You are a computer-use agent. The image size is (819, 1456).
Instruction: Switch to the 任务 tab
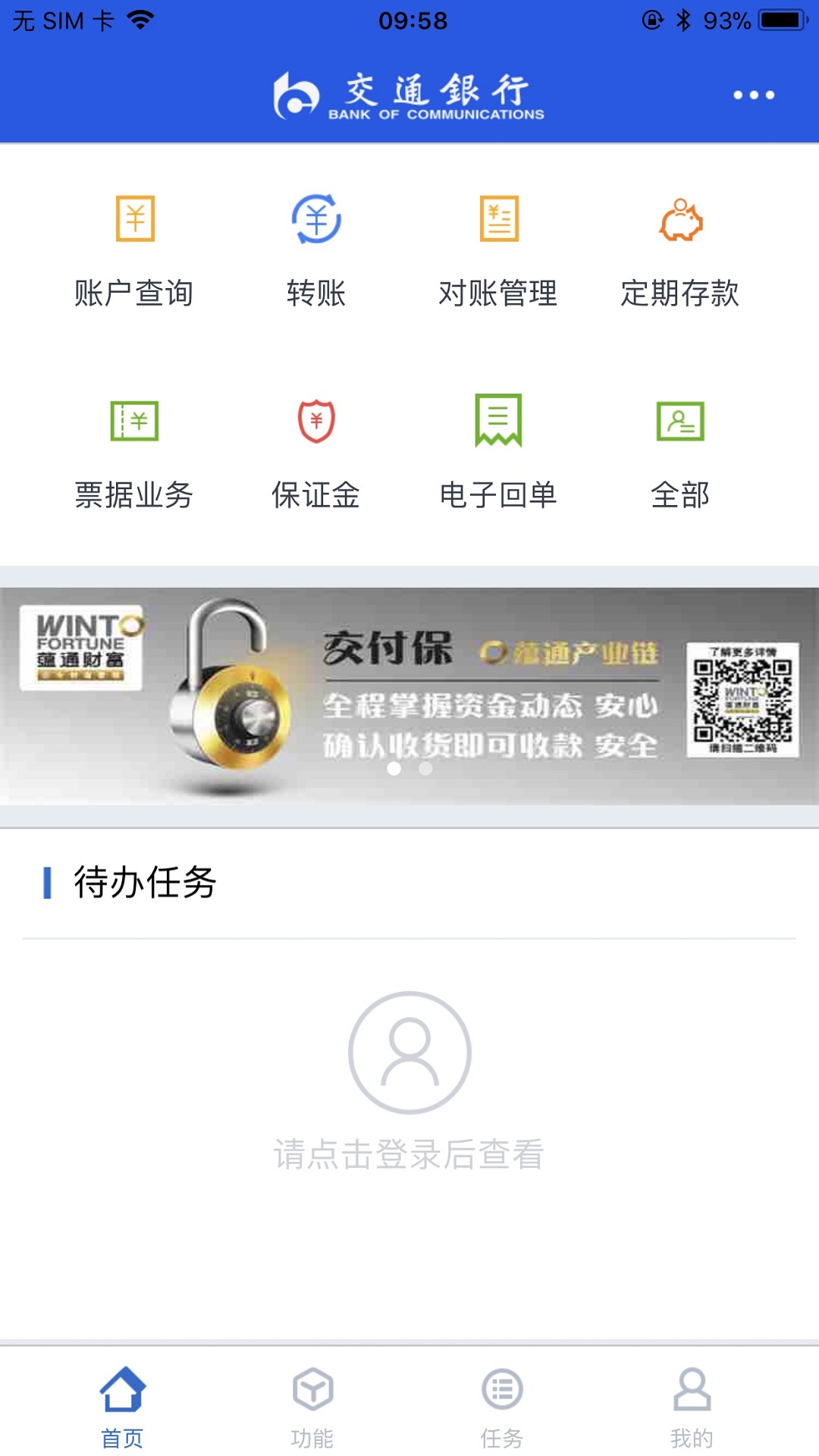coord(502,1407)
